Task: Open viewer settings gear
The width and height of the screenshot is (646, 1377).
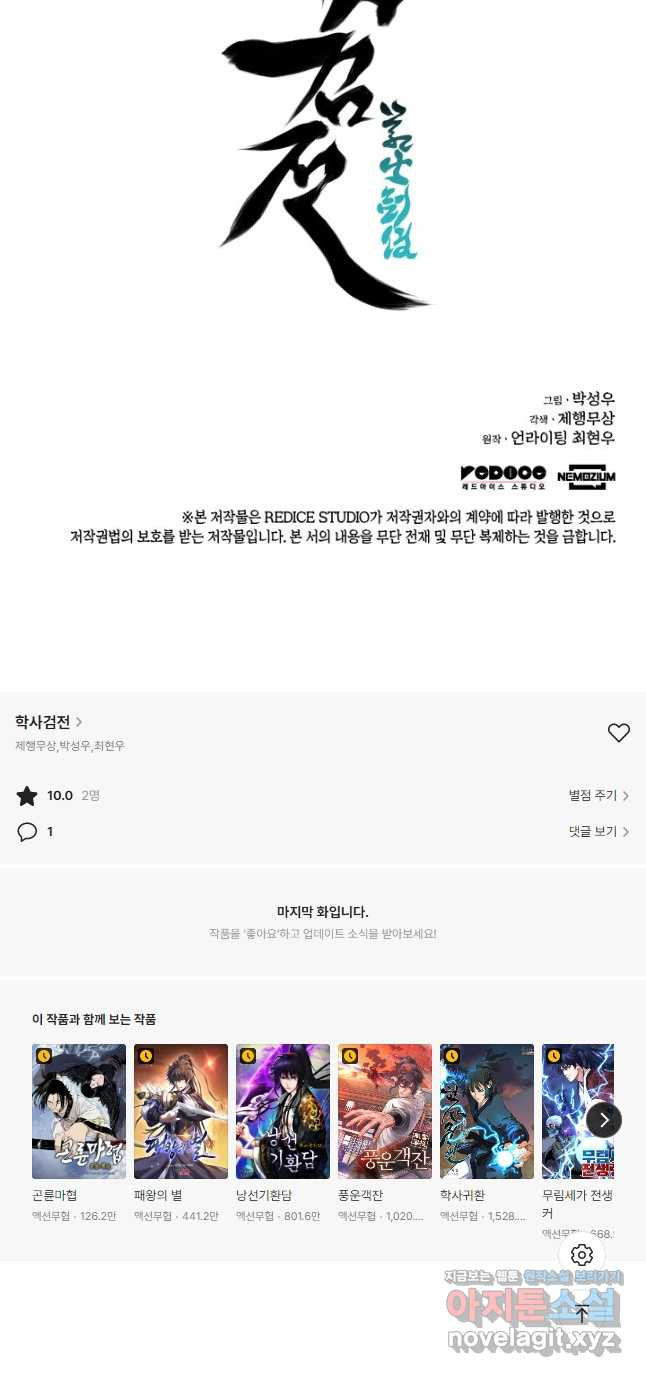Action: [582, 1255]
